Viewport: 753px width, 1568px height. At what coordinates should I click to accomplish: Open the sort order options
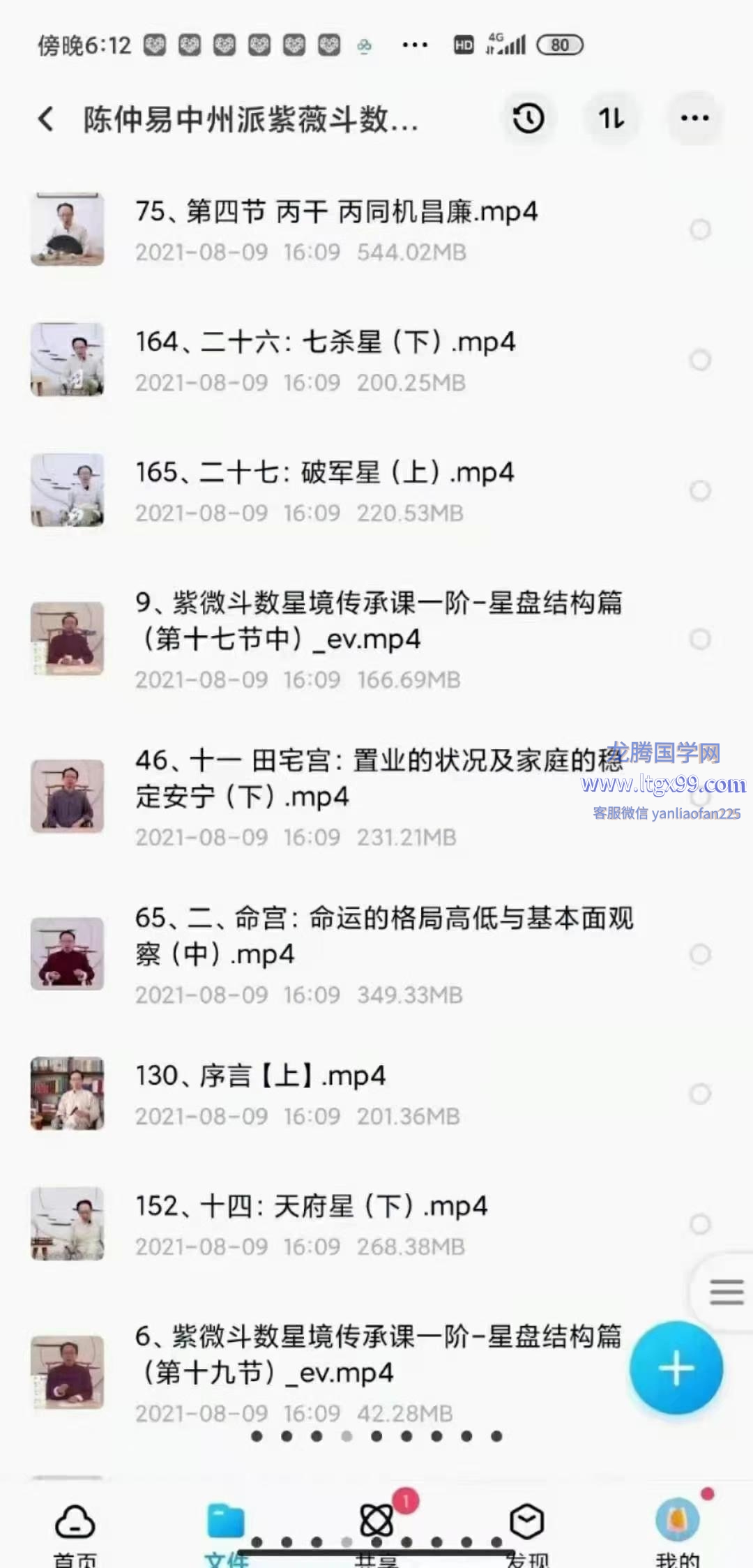(x=611, y=119)
